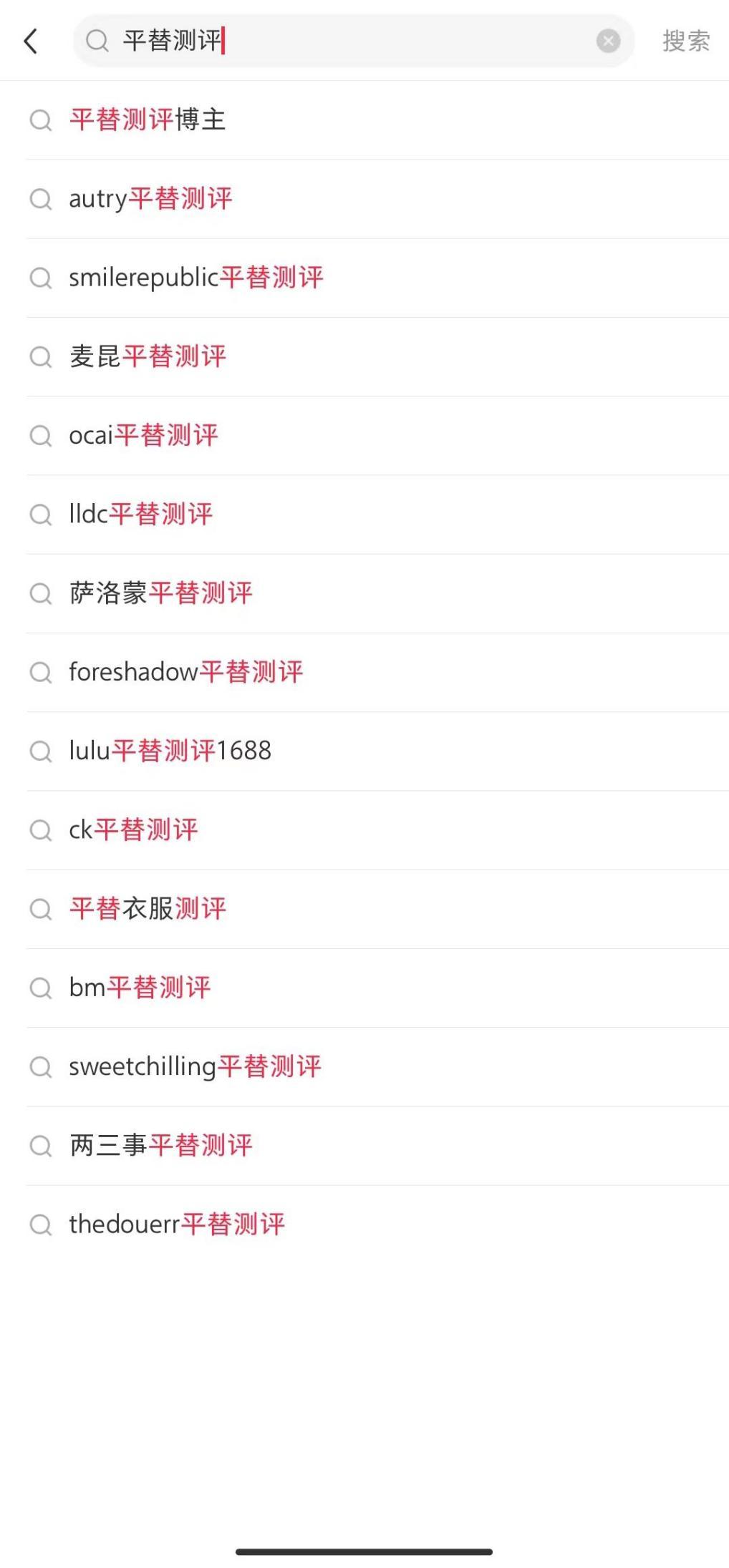This screenshot has height=1568, width=729.
Task: Search for 平替衣服测评
Action: pos(148,909)
